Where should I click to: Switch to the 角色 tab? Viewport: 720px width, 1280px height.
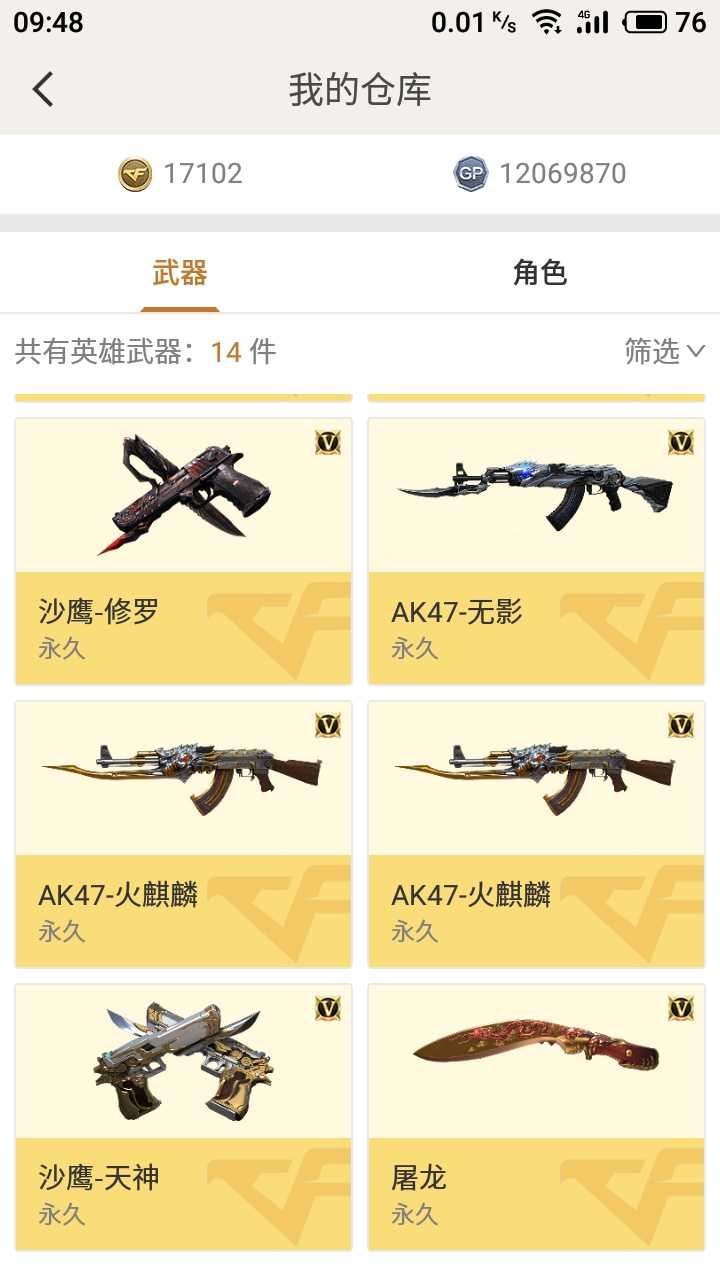click(539, 273)
